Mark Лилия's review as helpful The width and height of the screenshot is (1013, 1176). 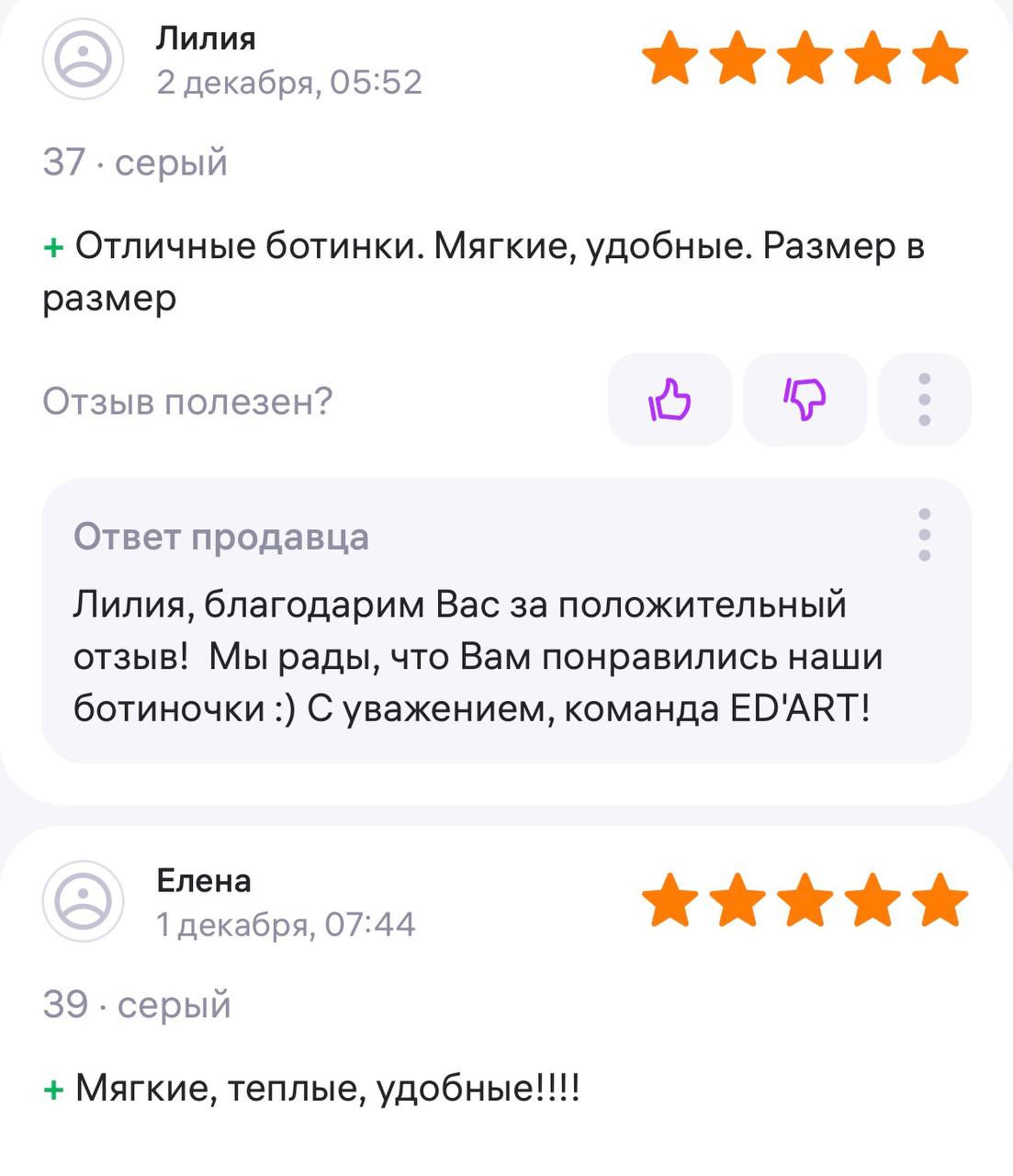pyautogui.click(x=670, y=400)
